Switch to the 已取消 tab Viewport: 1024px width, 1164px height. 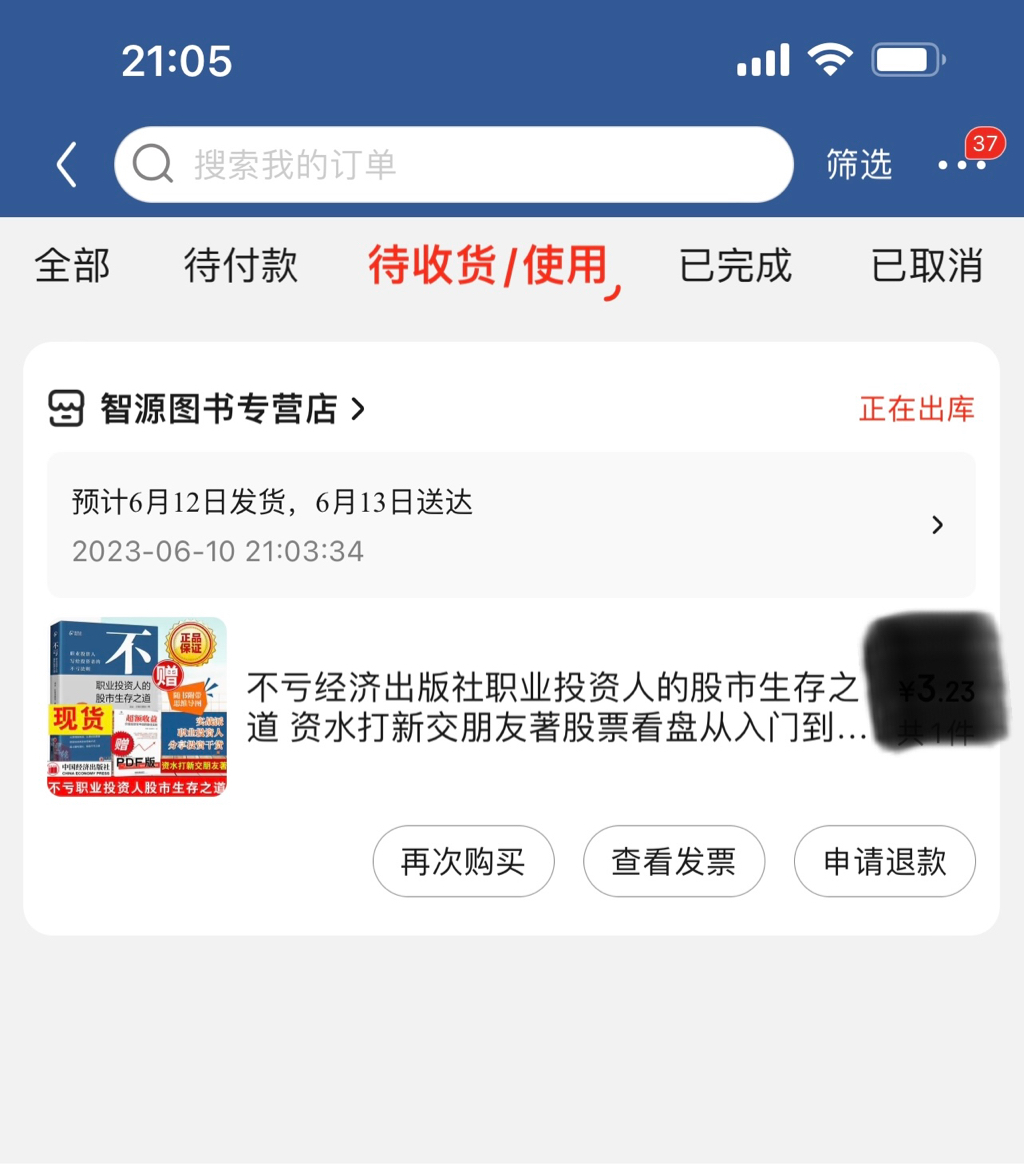[926, 266]
